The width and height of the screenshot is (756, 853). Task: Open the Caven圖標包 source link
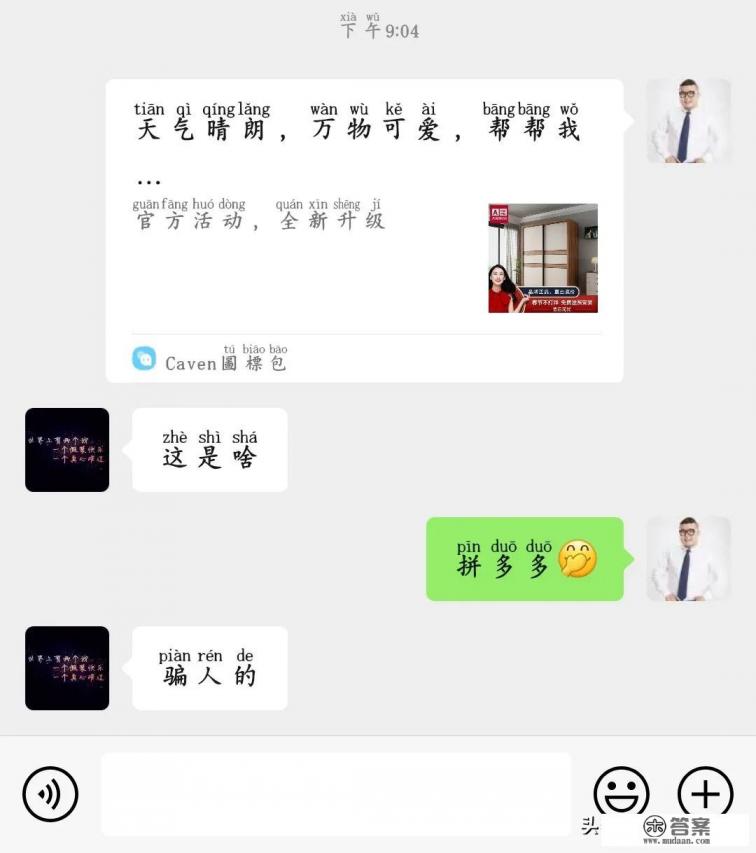(225, 359)
